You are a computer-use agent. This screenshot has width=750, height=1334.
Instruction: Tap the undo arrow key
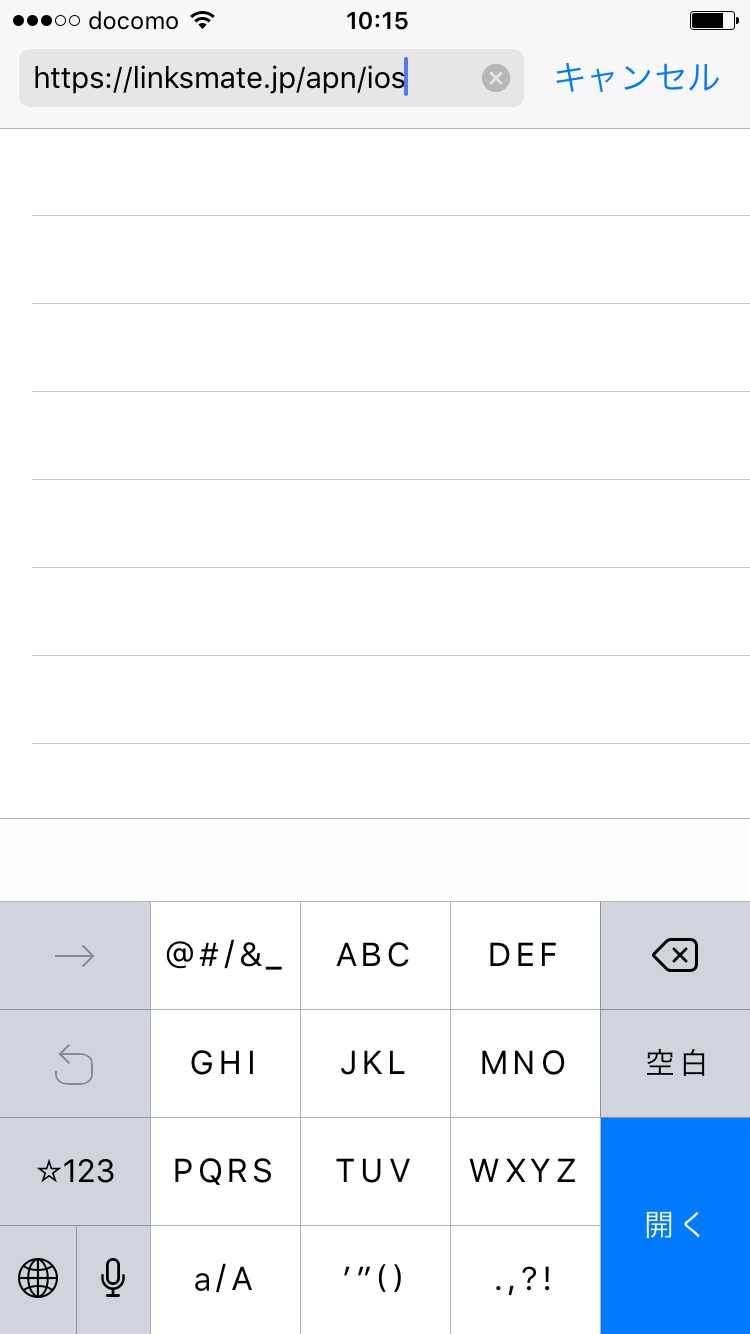(x=75, y=1063)
